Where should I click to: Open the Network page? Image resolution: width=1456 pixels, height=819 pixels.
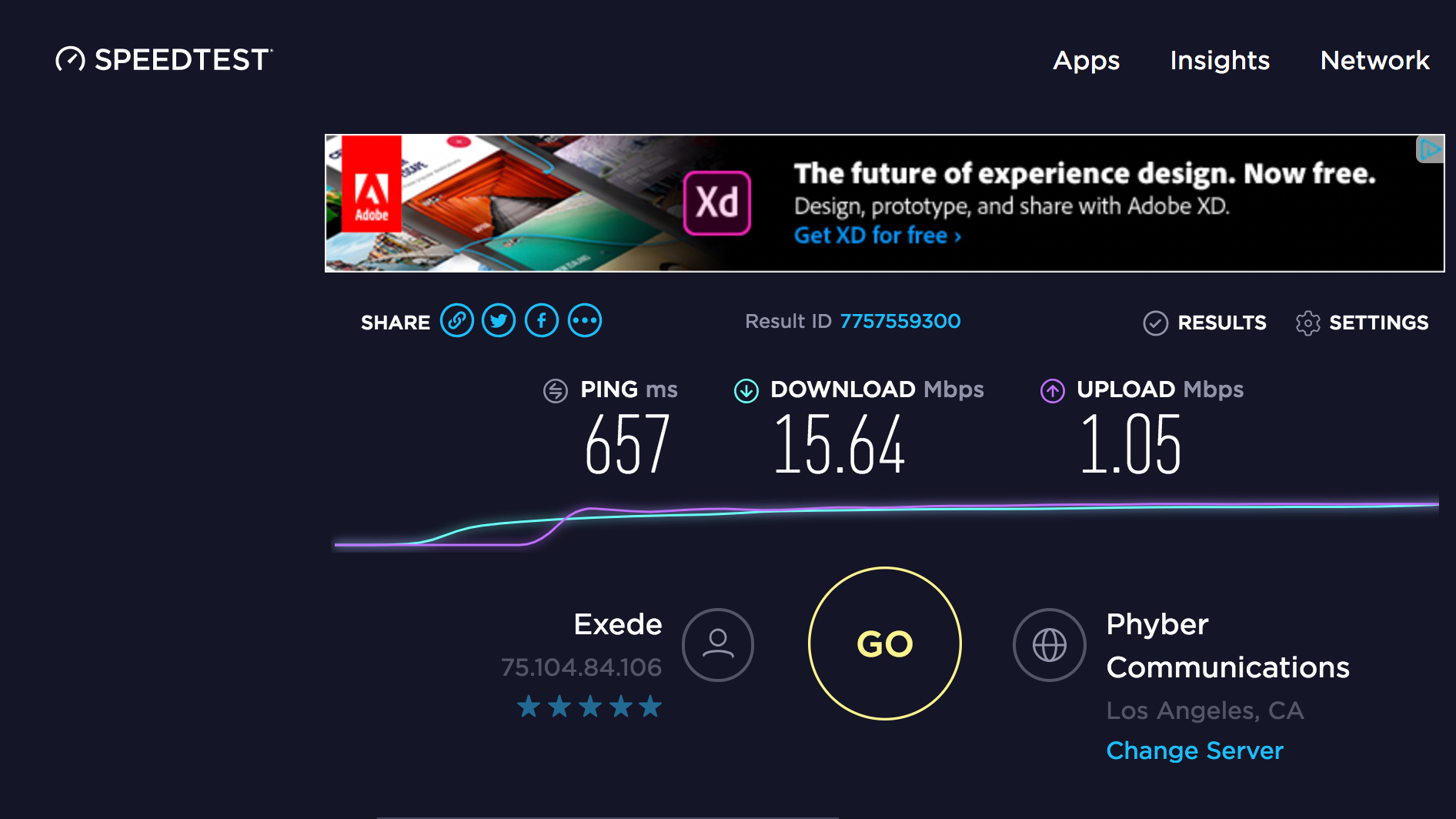pos(1374,60)
